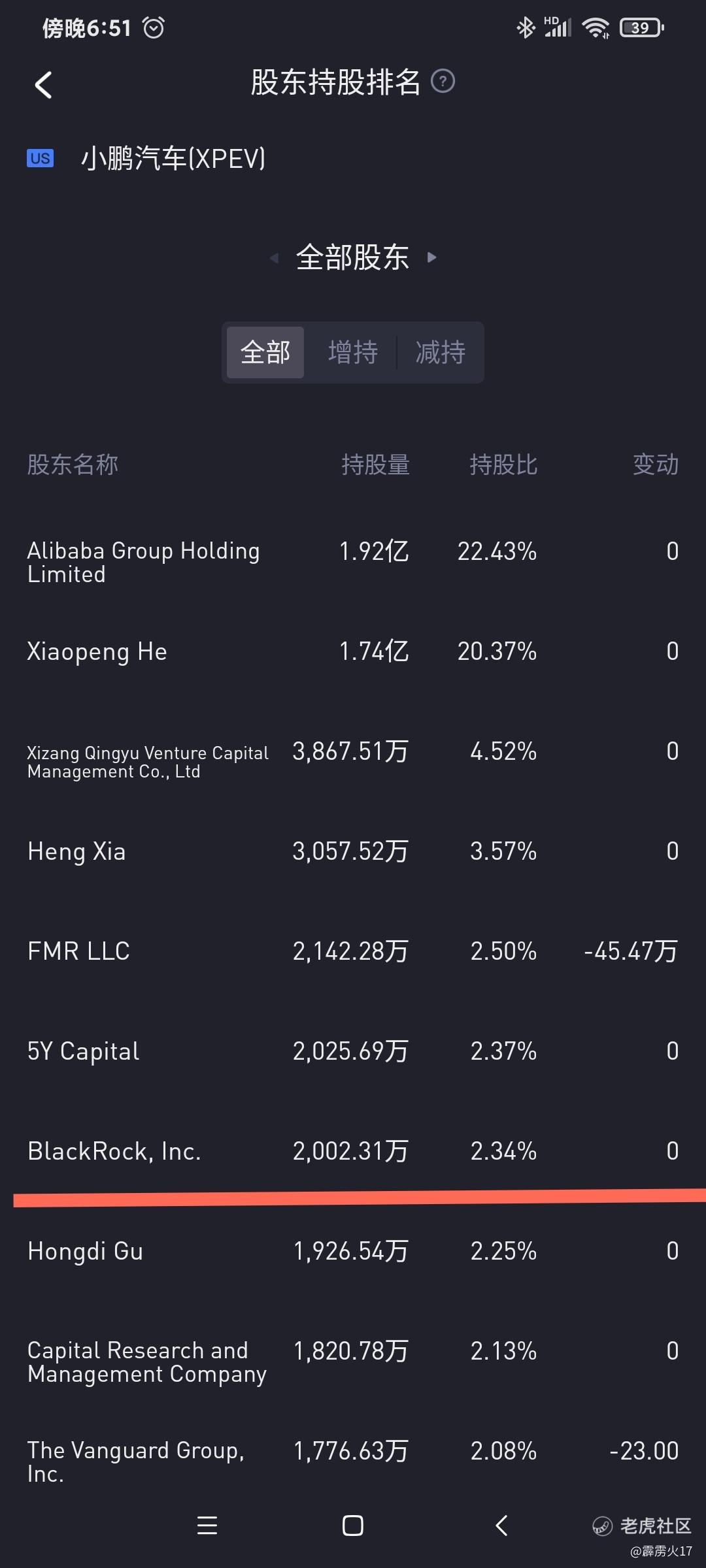Image resolution: width=706 pixels, height=1568 pixels.
Task: Select the 全部 filter tab
Action: tap(265, 353)
